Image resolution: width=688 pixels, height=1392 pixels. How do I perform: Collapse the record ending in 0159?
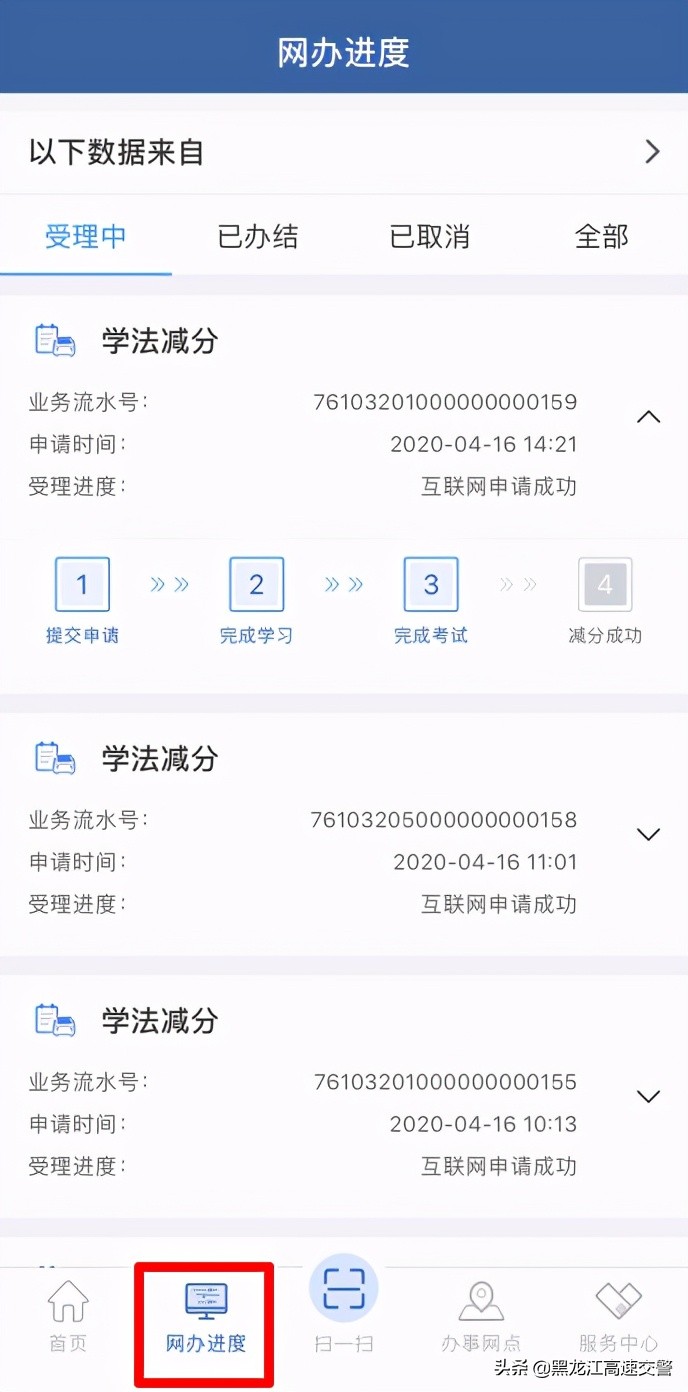(x=649, y=417)
